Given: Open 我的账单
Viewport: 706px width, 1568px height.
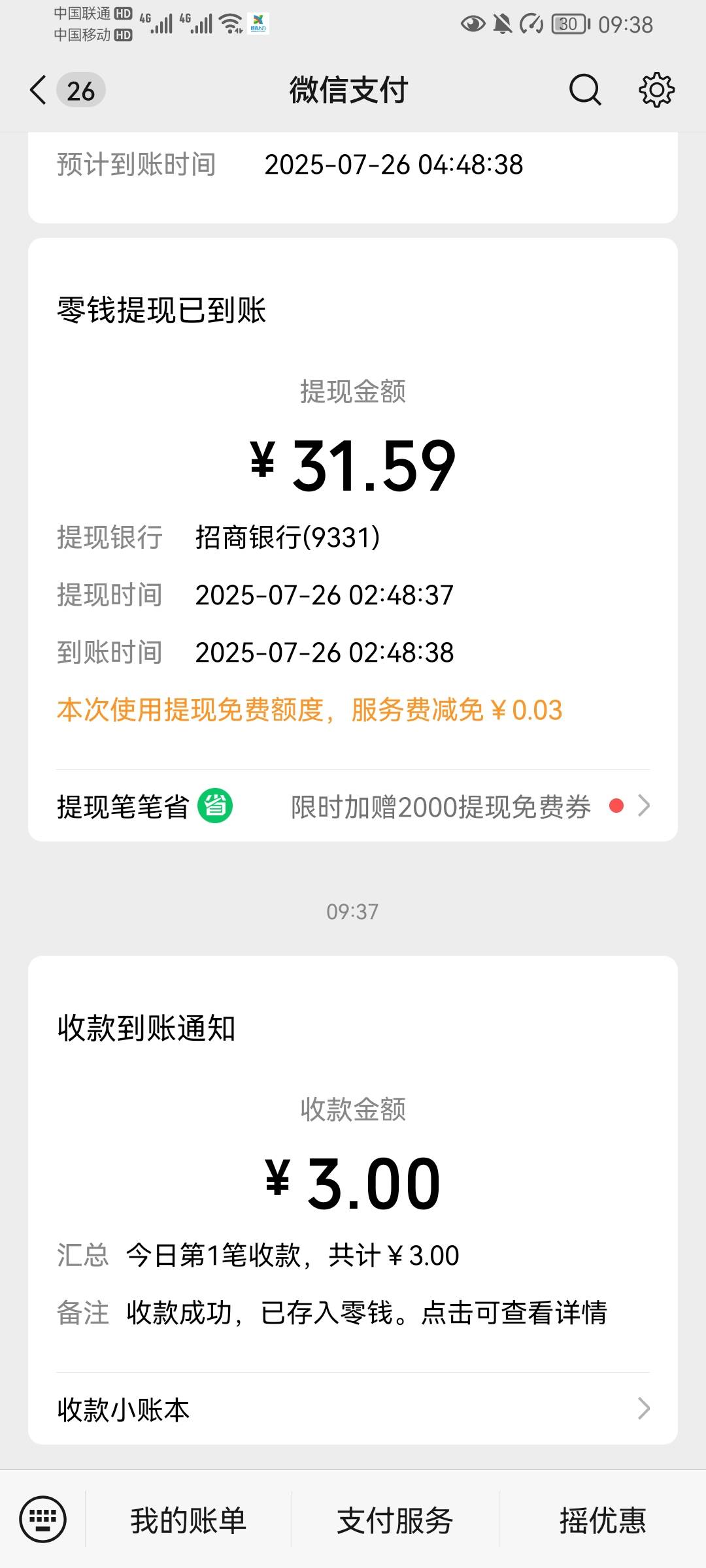Looking at the screenshot, I should tap(188, 1520).
